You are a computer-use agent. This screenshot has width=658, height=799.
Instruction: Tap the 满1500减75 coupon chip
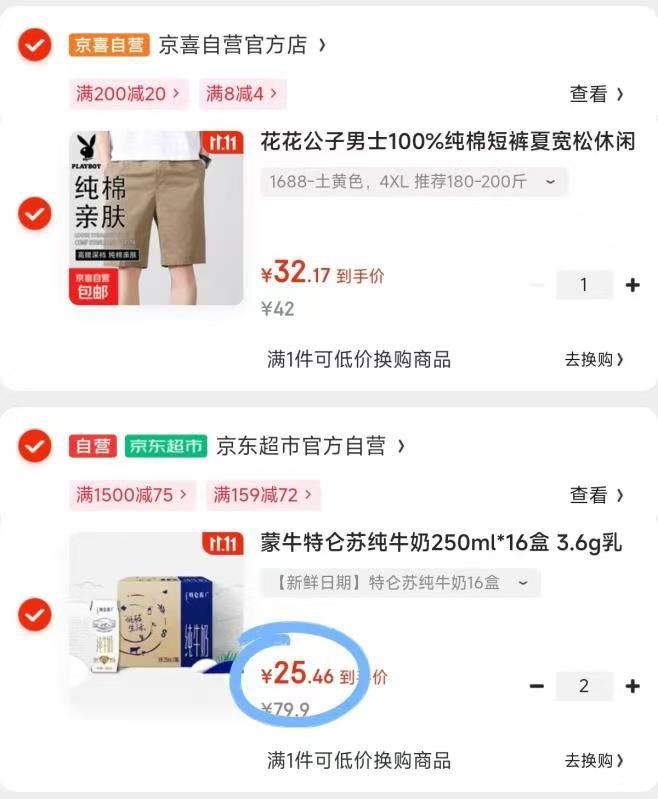(133, 495)
